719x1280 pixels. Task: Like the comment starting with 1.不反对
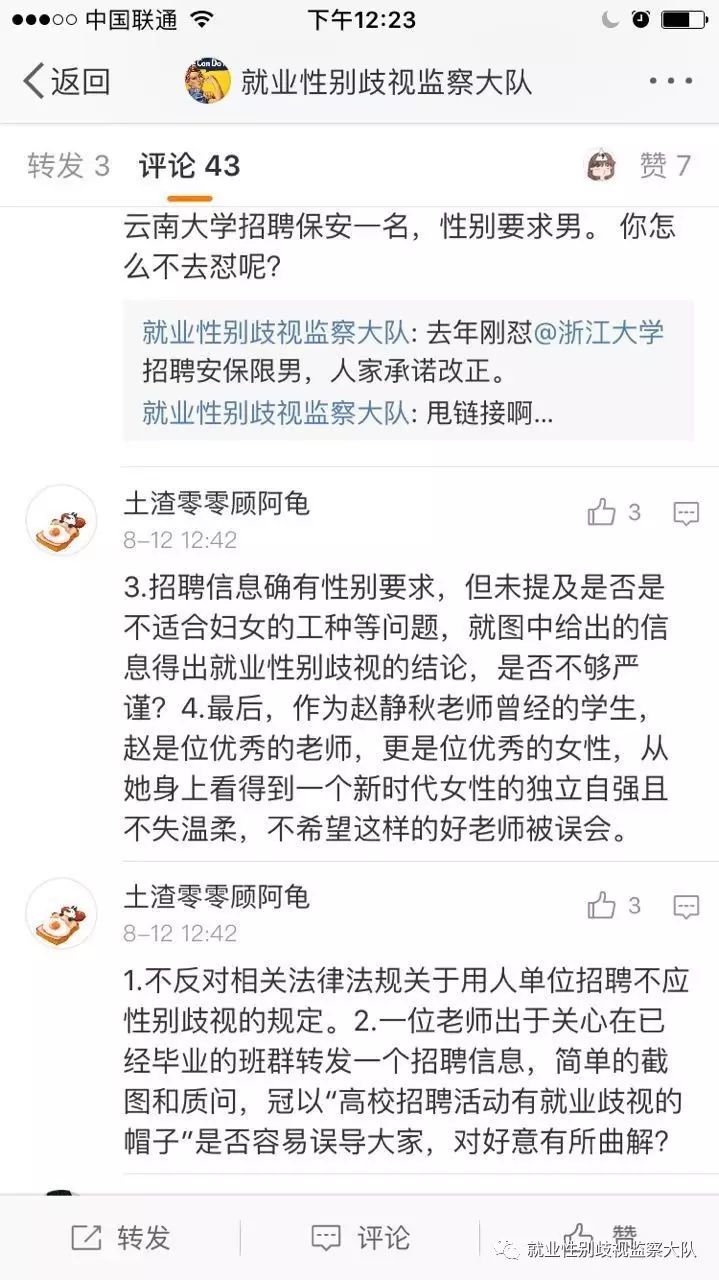point(613,906)
